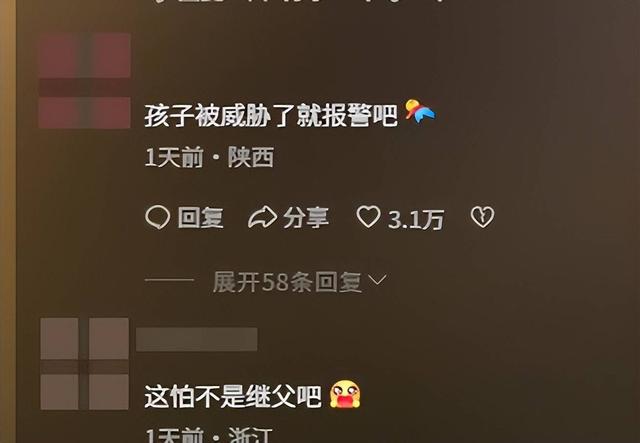Share the comment from 陕西
This screenshot has width=640, height=443.
click(289, 217)
